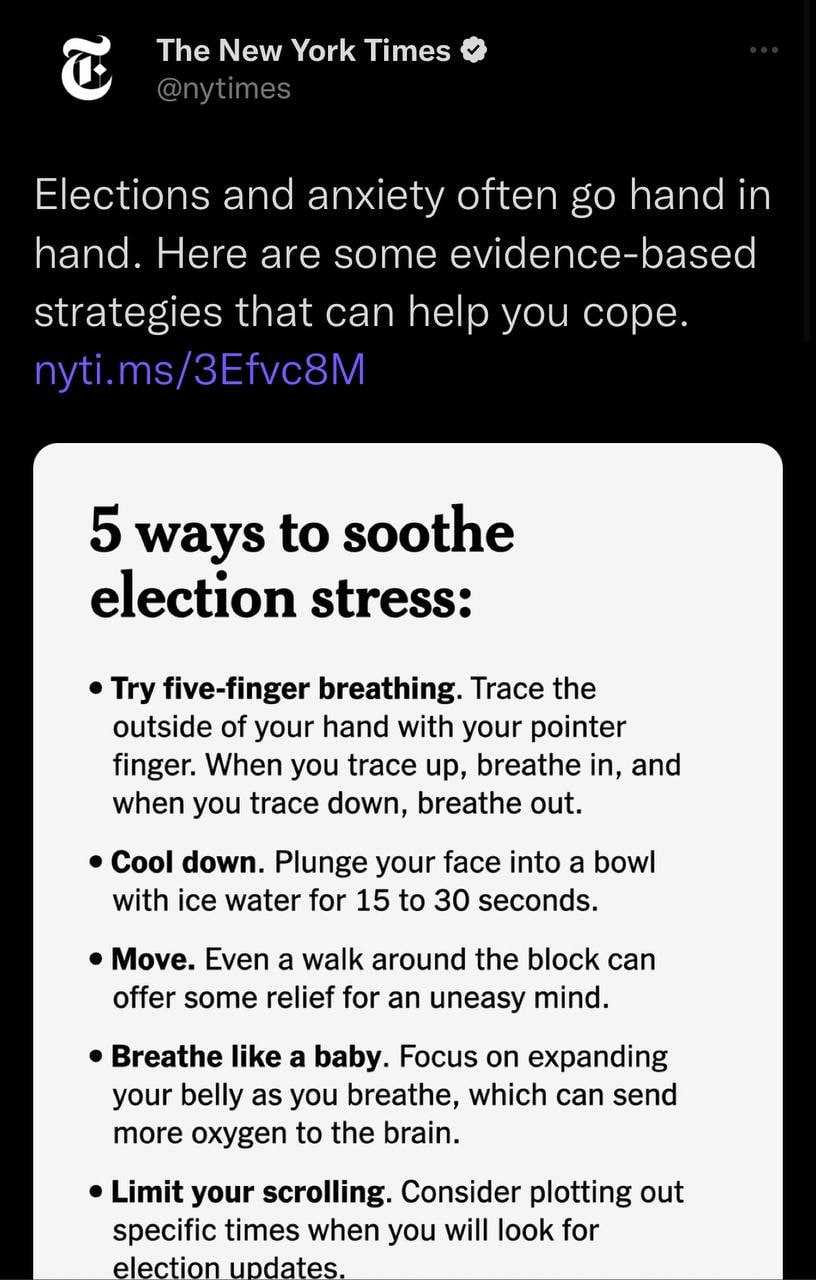Open The New York Times profile avatar
816x1280 pixels.
[87, 69]
